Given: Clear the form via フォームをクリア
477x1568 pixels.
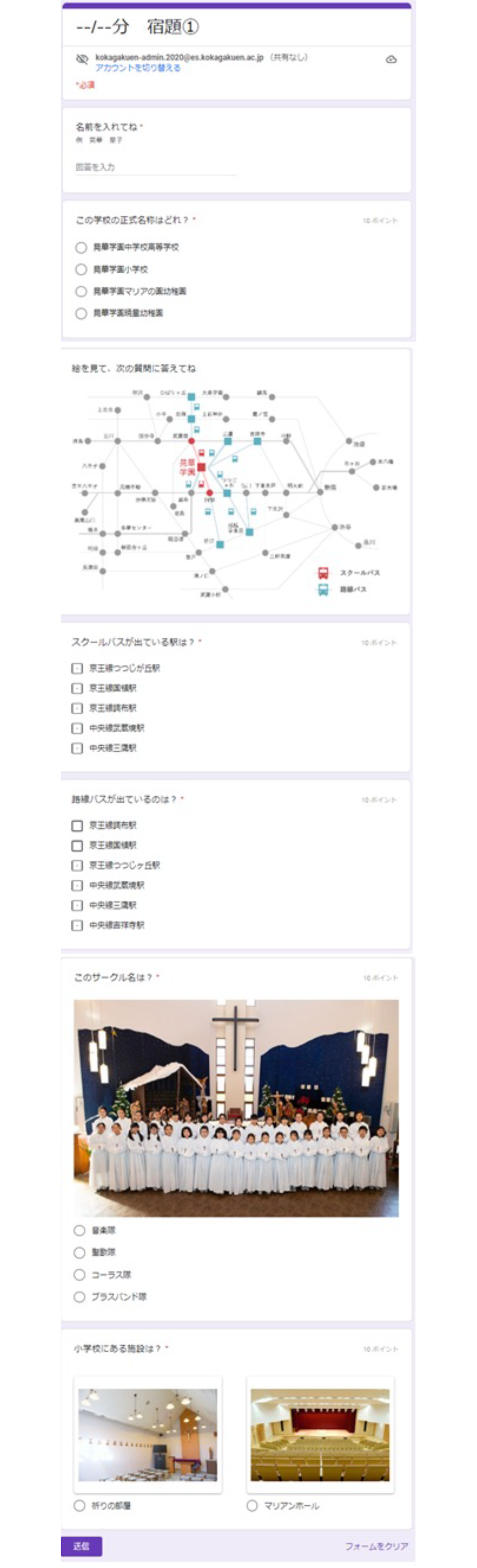Looking at the screenshot, I should point(376,1546).
